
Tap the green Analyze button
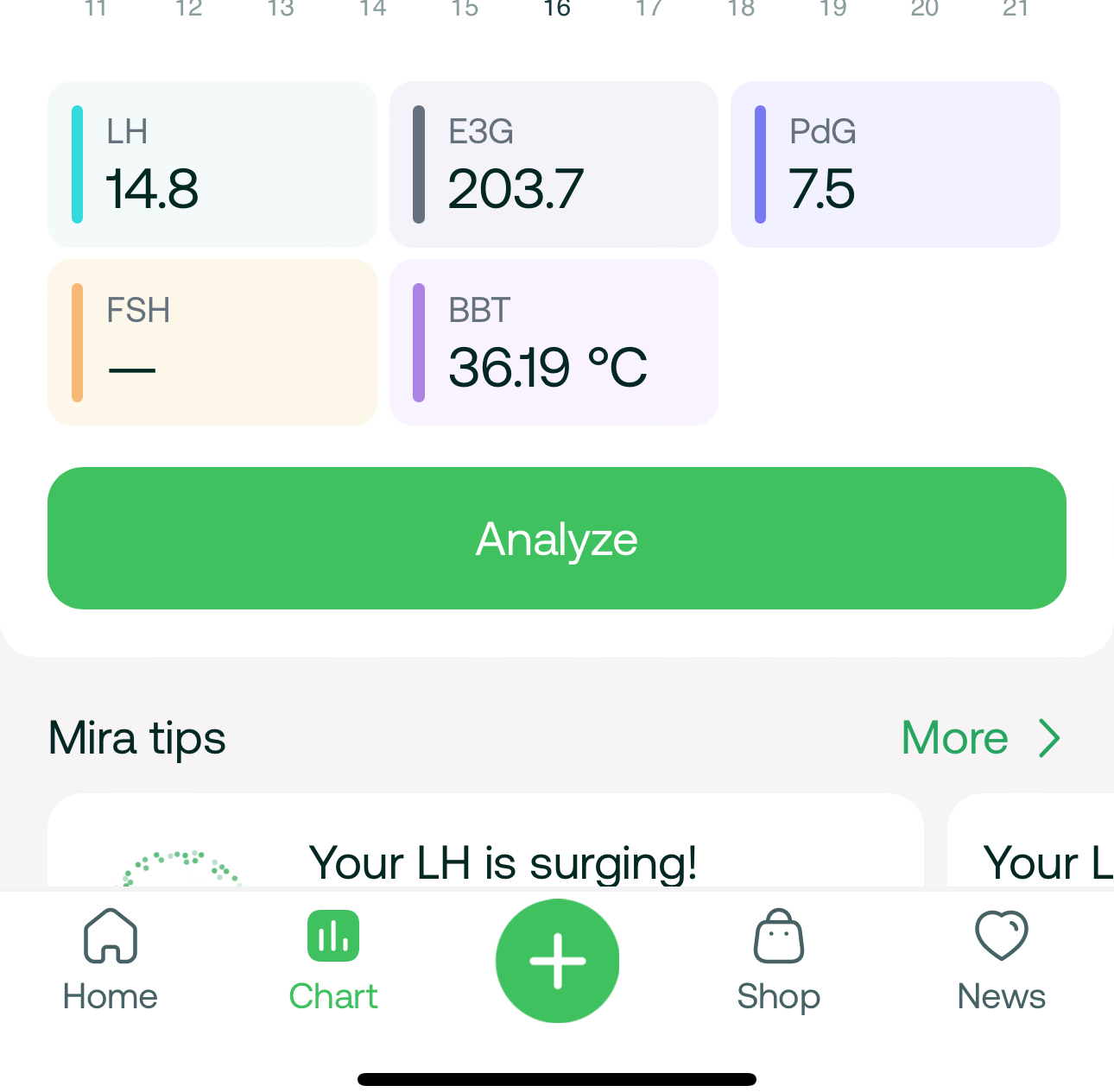[556, 538]
